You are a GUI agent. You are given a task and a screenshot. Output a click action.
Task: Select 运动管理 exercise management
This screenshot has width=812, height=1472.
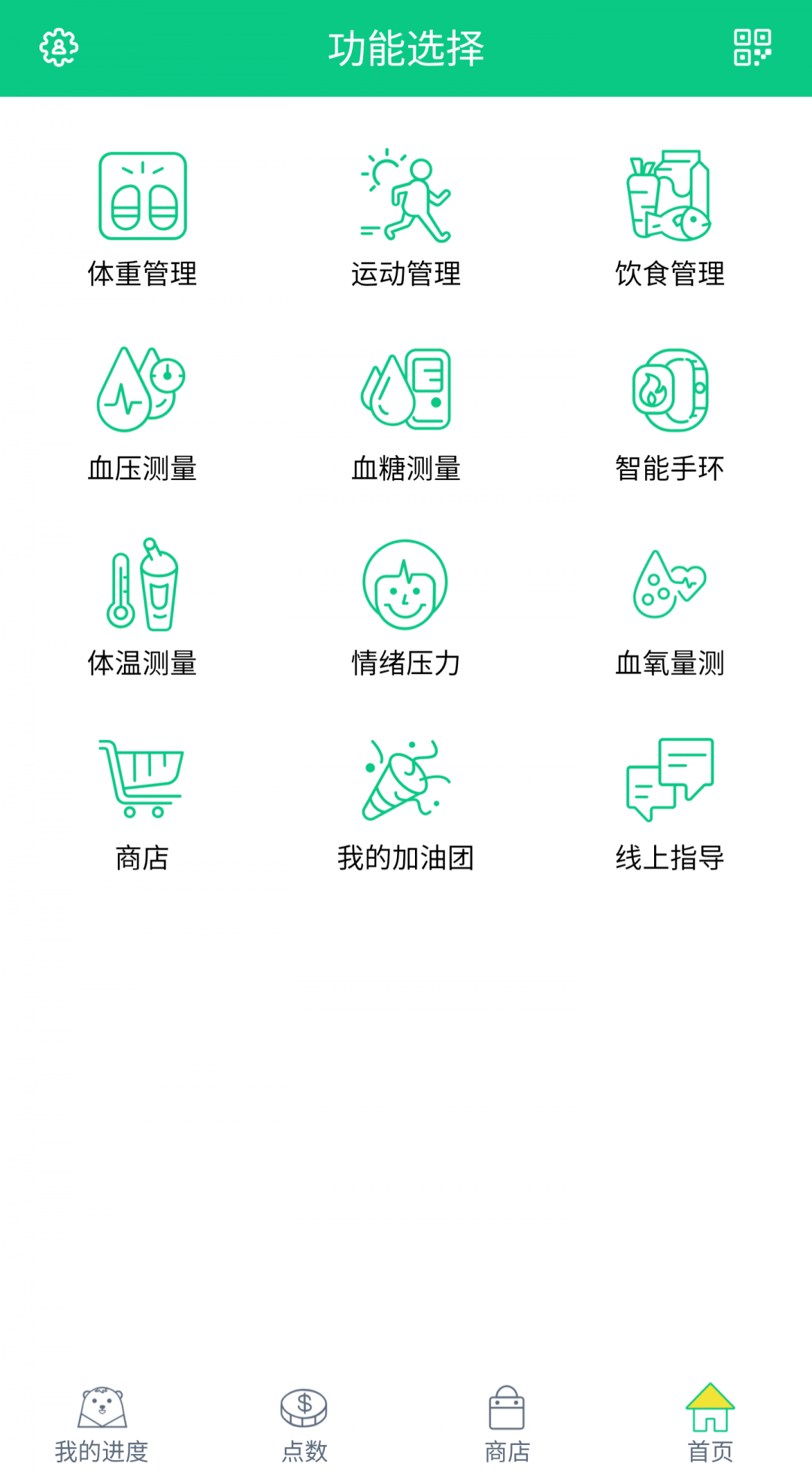click(x=406, y=218)
